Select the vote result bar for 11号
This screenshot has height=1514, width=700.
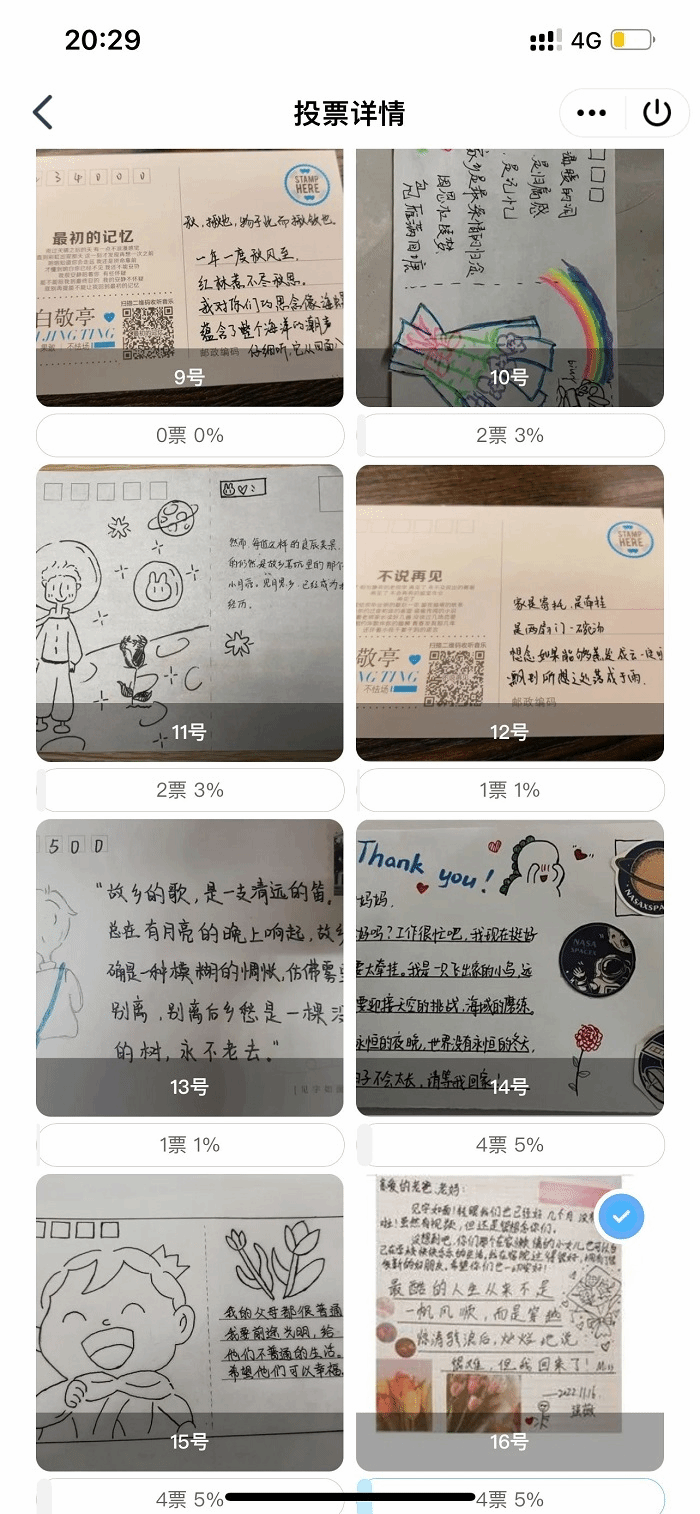(190, 790)
